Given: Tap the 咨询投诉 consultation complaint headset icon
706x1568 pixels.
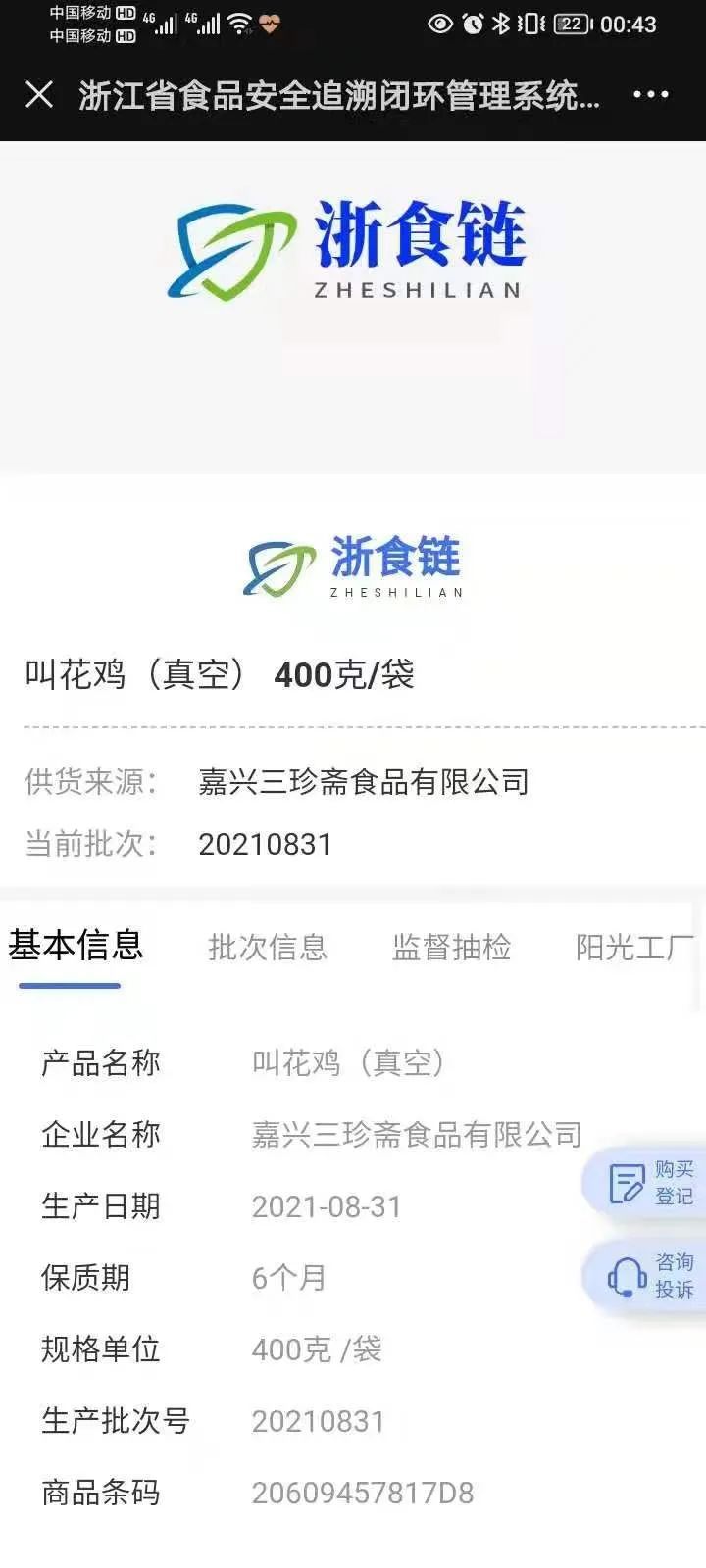Looking at the screenshot, I should [x=625, y=1275].
